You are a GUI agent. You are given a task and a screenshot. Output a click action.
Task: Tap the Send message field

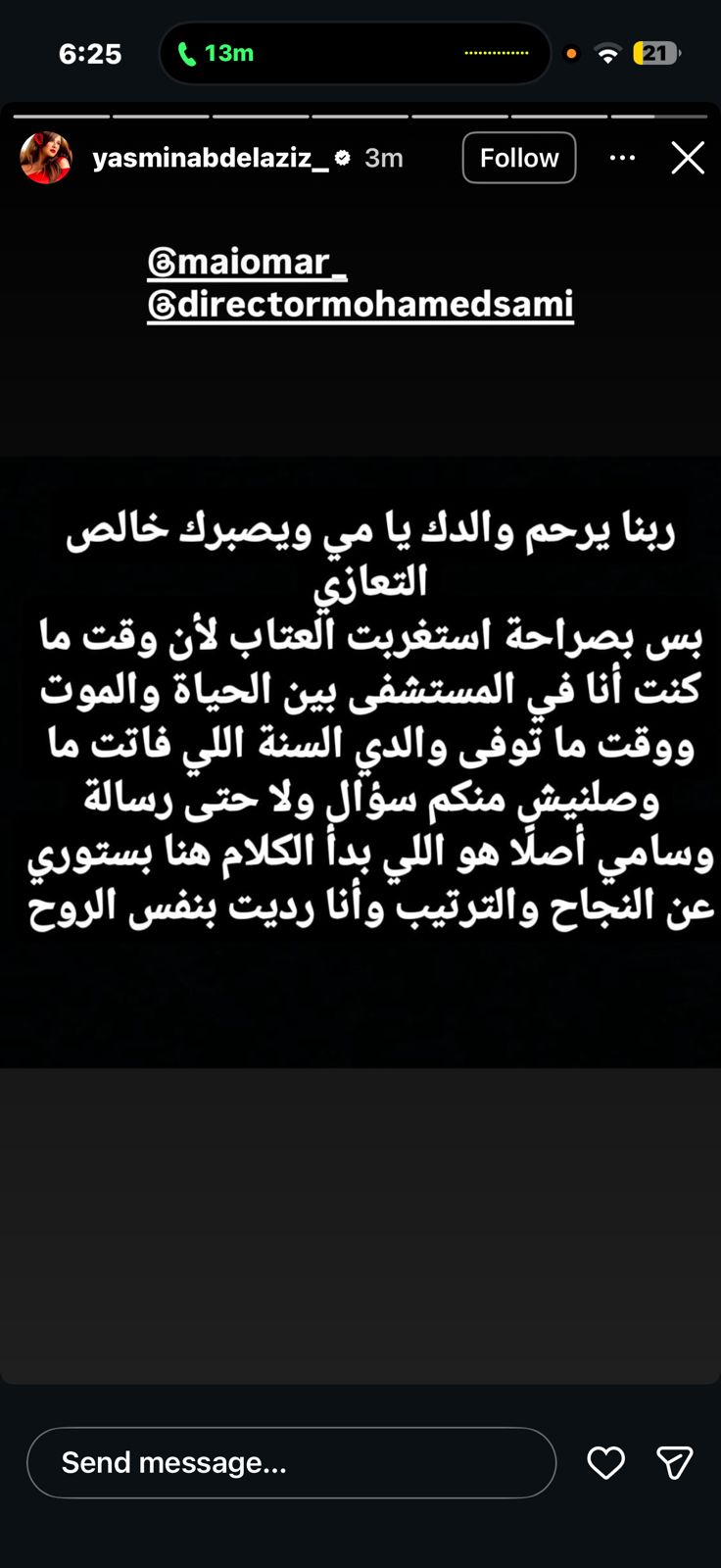point(291,1462)
